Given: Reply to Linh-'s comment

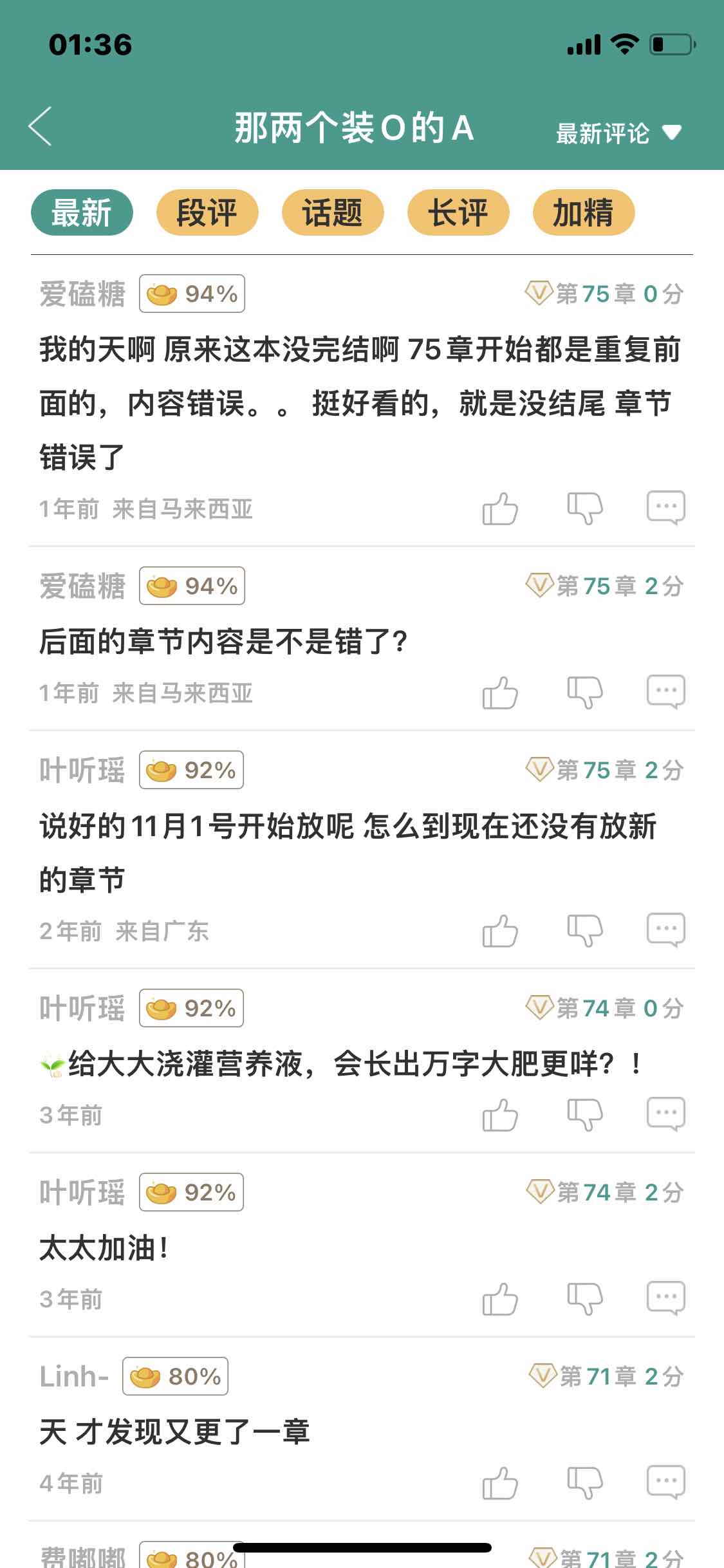Looking at the screenshot, I should 666,1482.
